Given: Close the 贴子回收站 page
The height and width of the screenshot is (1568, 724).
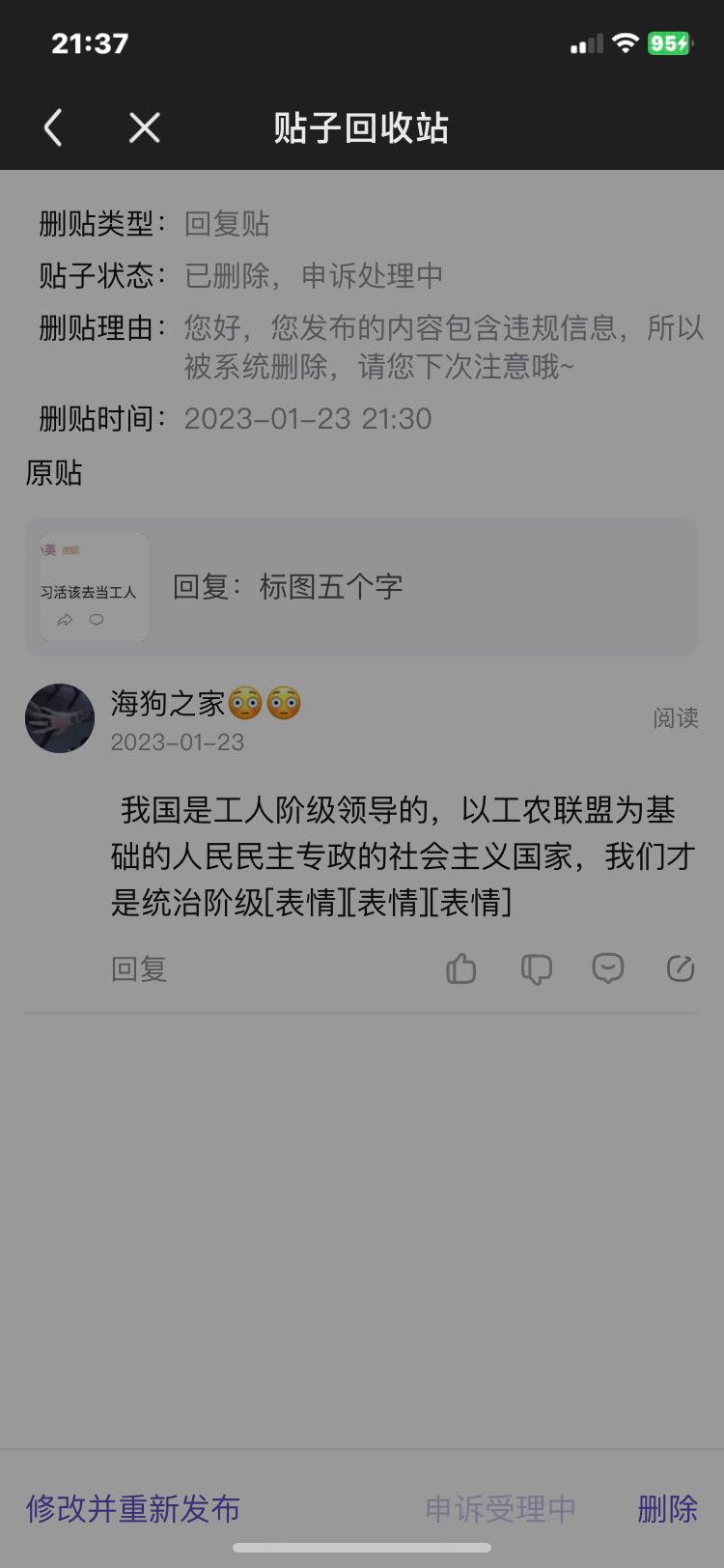Looking at the screenshot, I should coord(145,127).
